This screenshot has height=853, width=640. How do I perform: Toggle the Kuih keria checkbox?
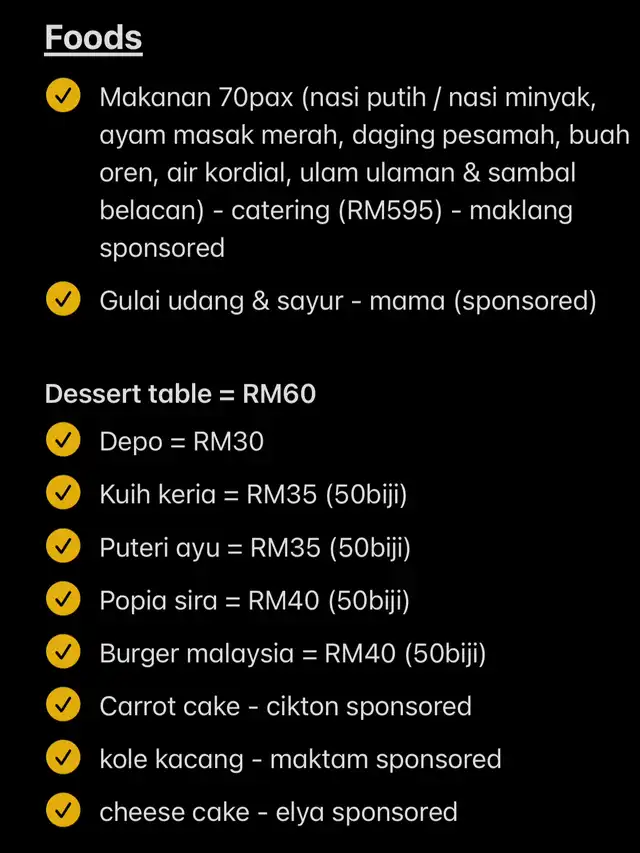click(63, 492)
